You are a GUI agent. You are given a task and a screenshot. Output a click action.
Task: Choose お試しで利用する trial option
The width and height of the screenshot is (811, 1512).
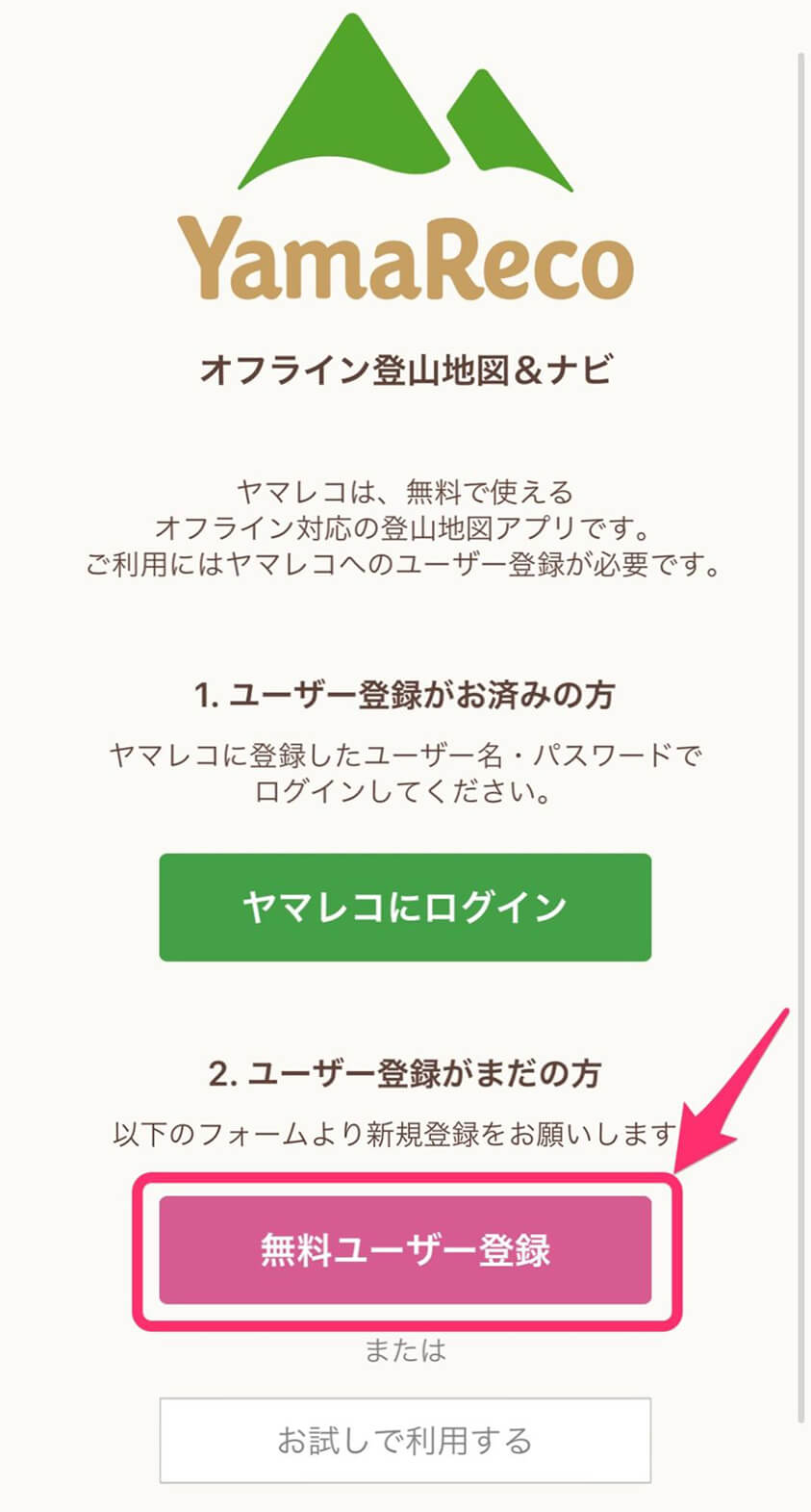pyautogui.click(x=405, y=1440)
